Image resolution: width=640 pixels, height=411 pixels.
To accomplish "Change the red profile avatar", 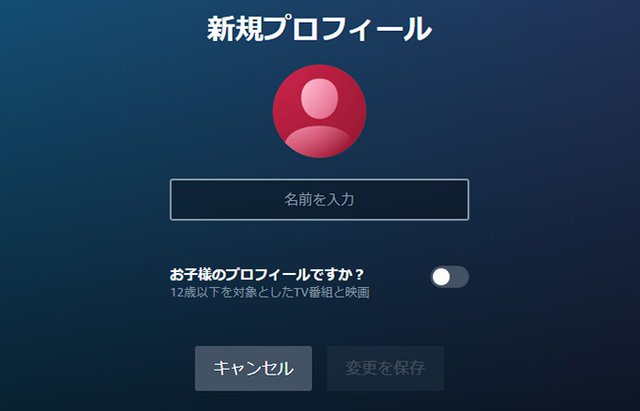I will tap(319, 111).
